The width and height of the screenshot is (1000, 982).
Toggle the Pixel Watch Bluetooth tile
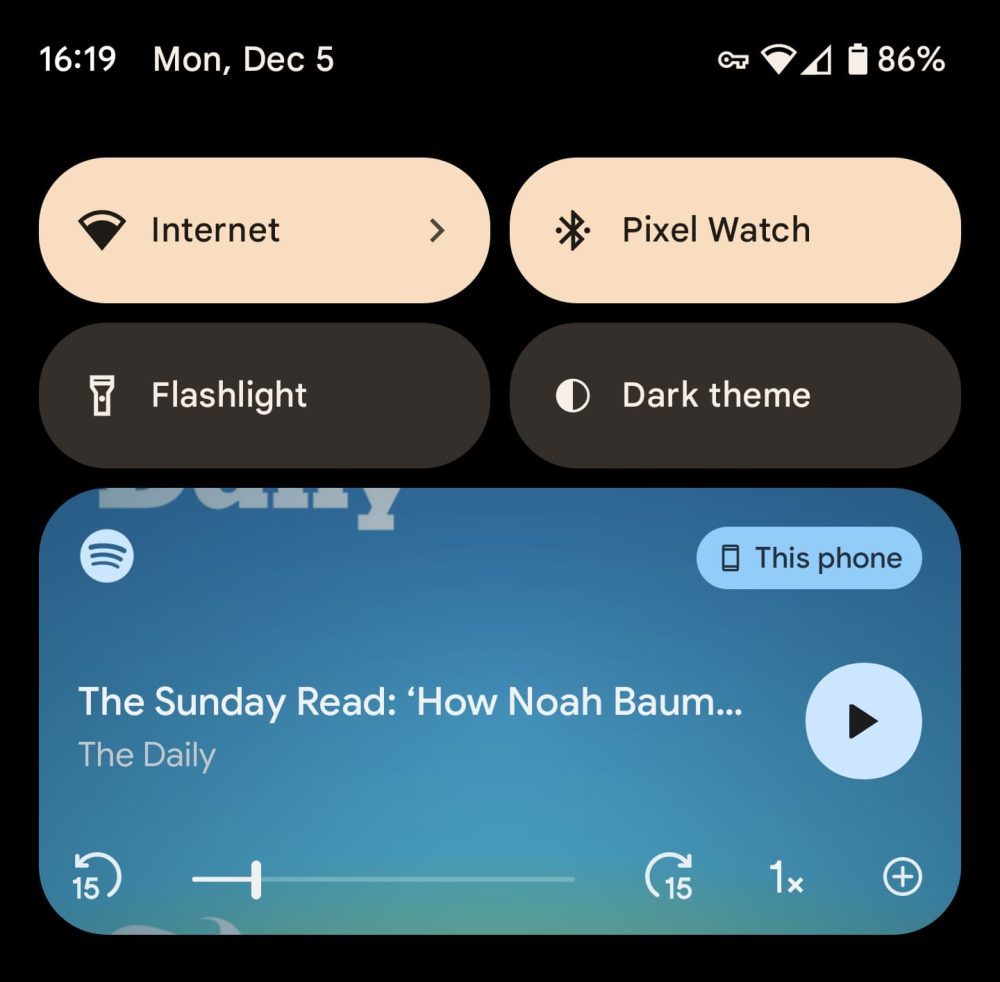point(735,230)
